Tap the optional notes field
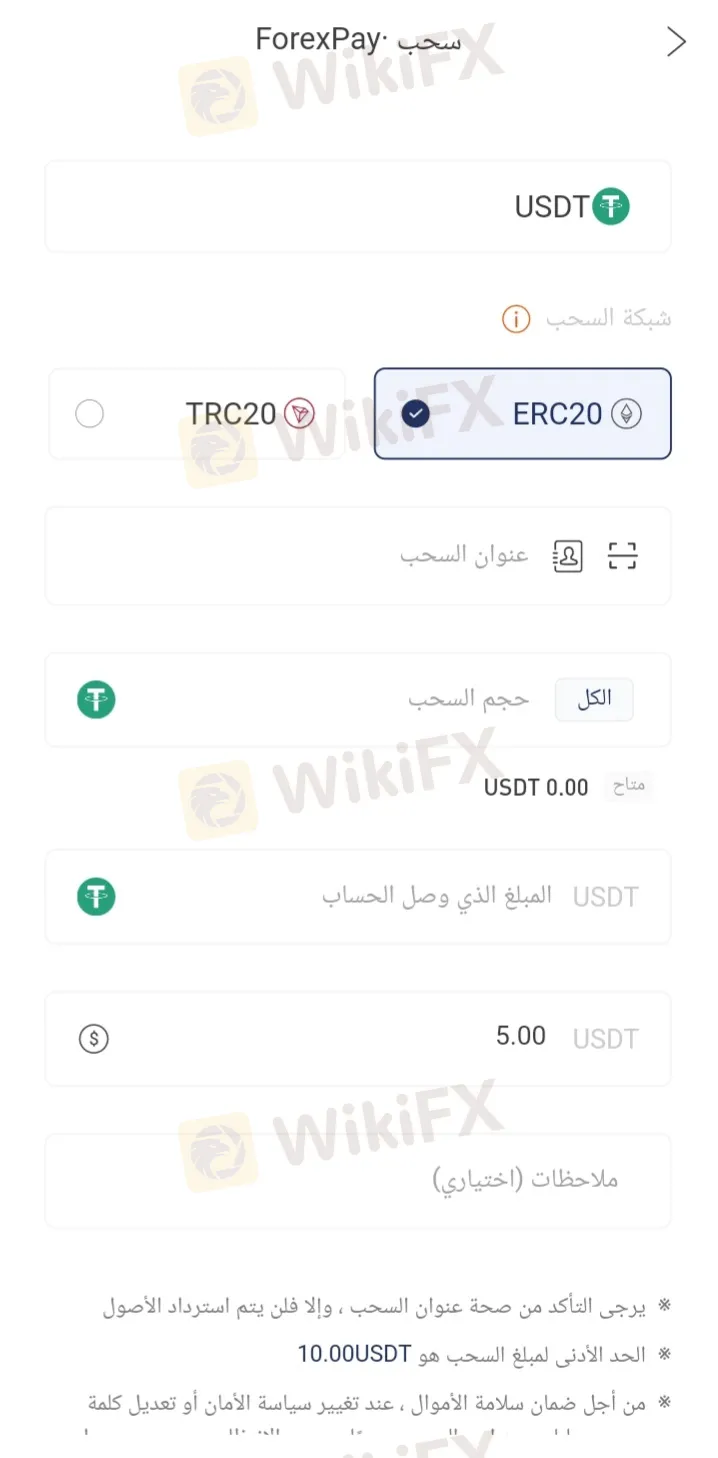The width and height of the screenshot is (718, 1458). point(358,1180)
